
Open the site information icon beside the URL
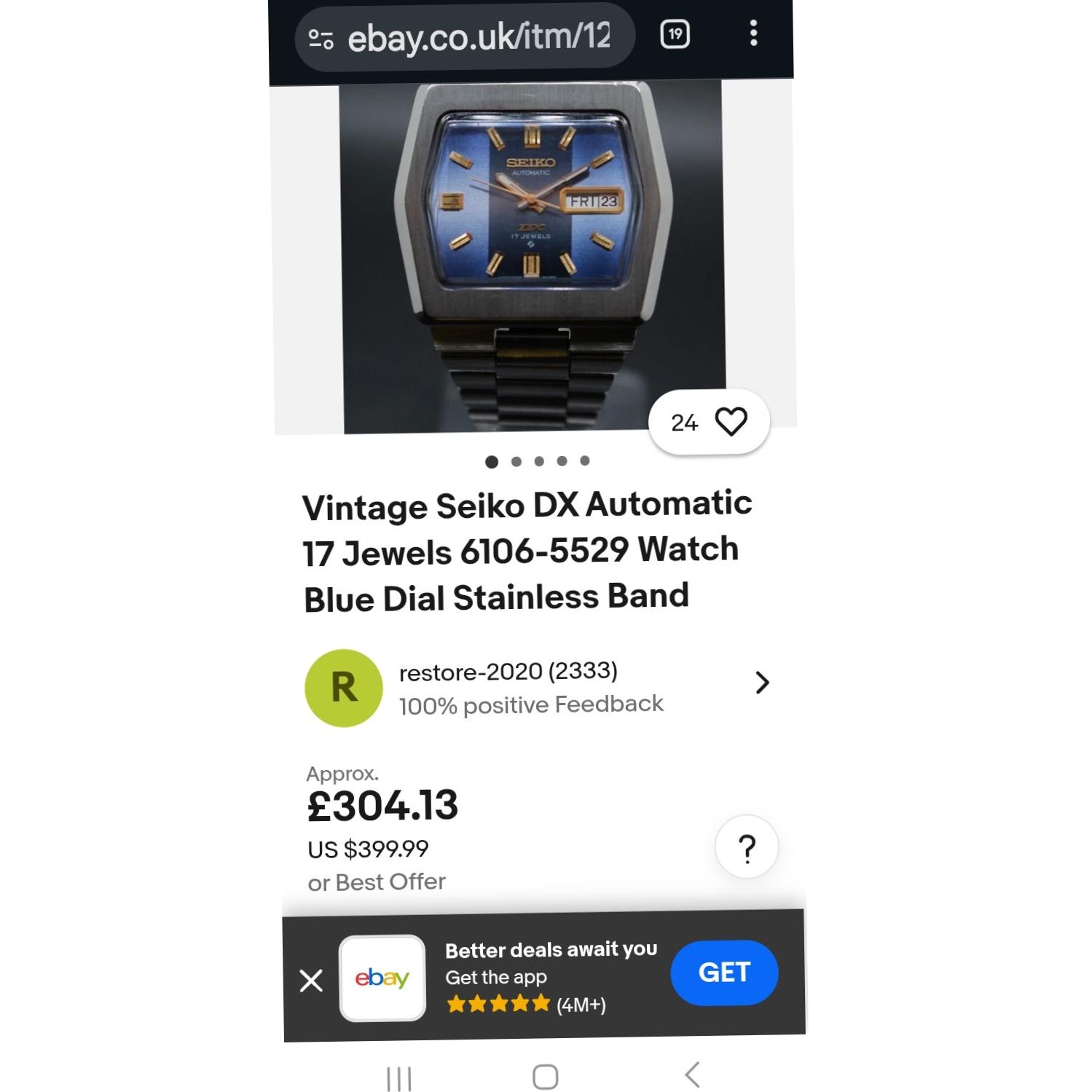tap(321, 38)
